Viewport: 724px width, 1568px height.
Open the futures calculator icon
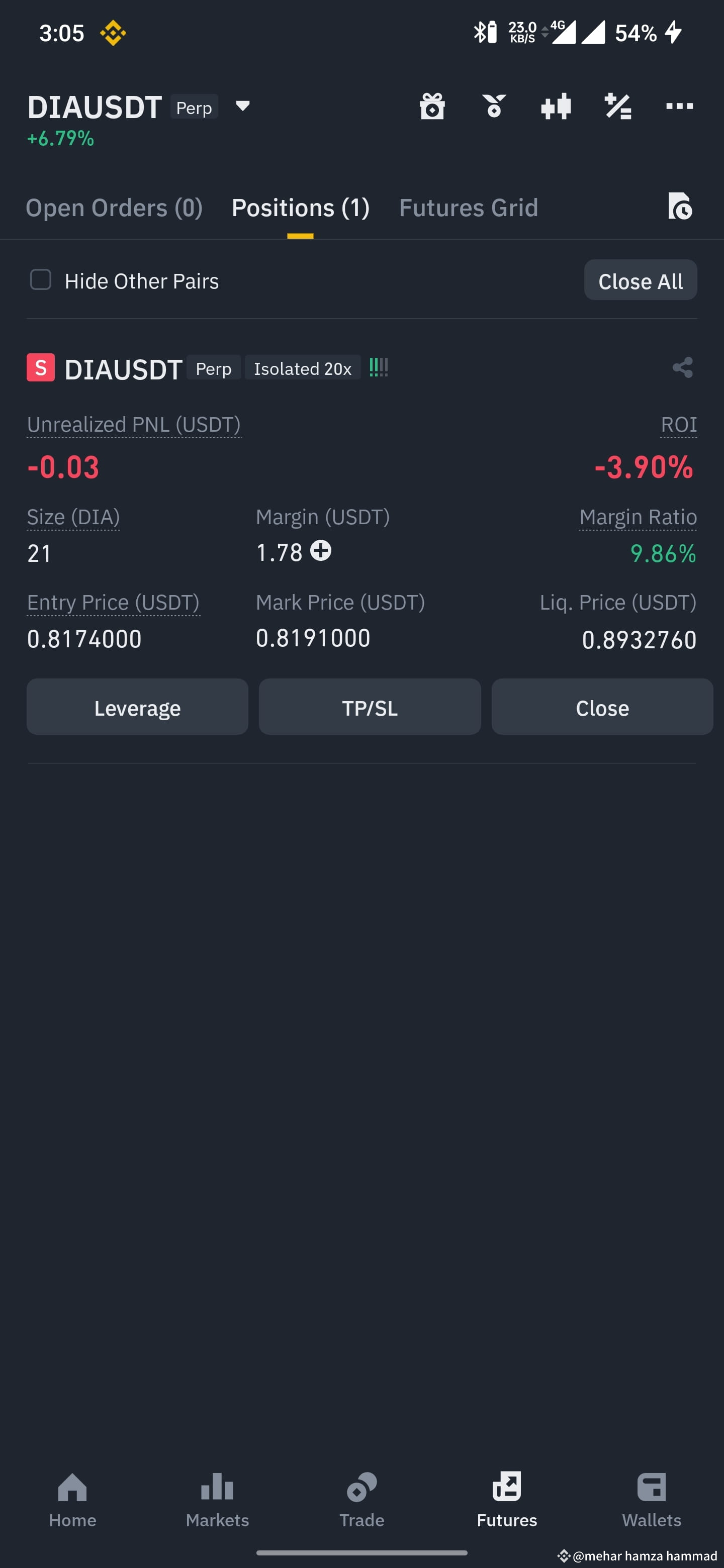coord(617,106)
